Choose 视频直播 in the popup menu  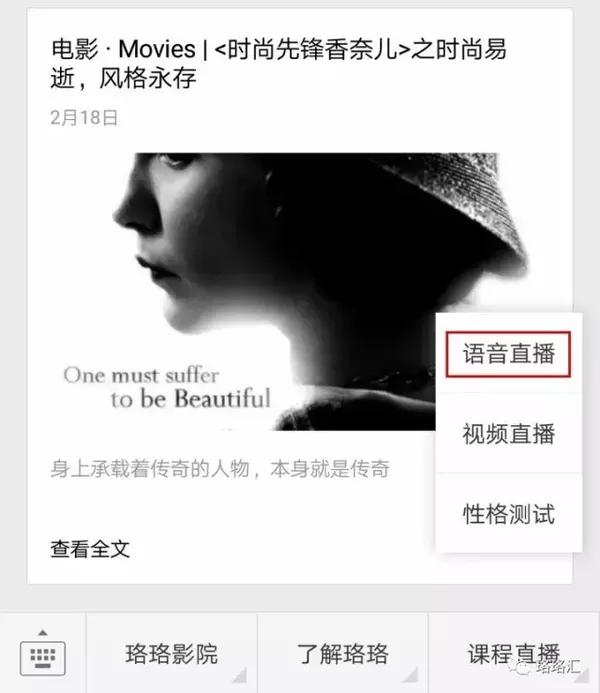click(x=509, y=434)
